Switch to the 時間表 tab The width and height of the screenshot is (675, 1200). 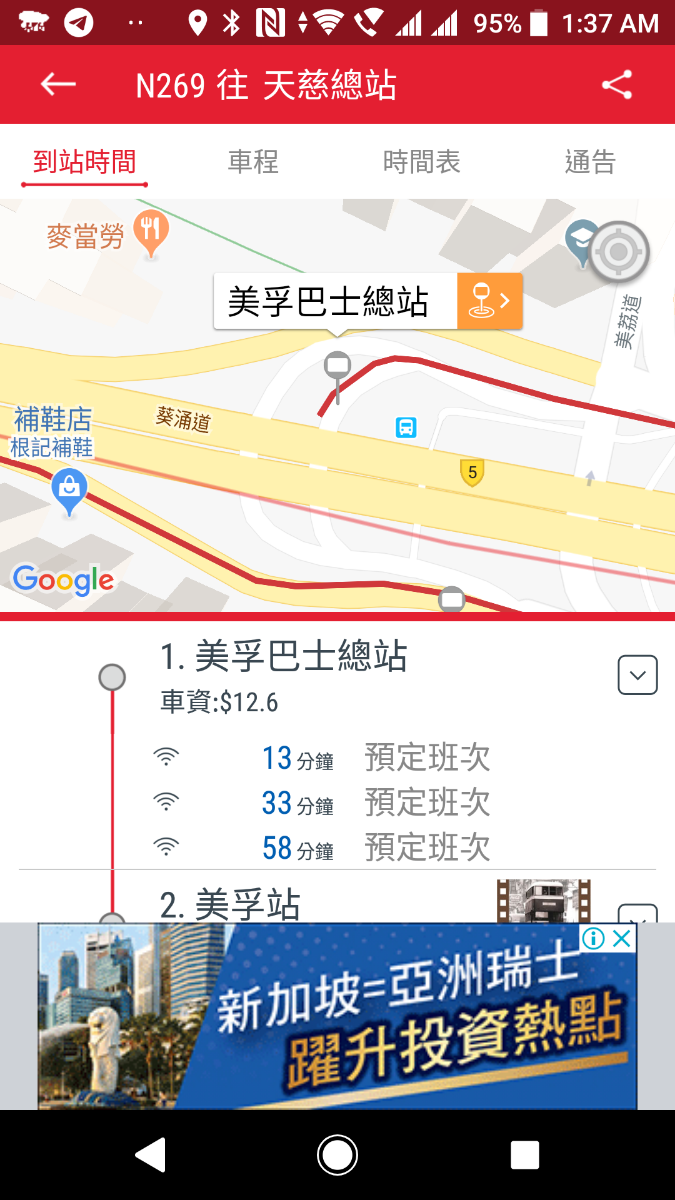point(421,162)
